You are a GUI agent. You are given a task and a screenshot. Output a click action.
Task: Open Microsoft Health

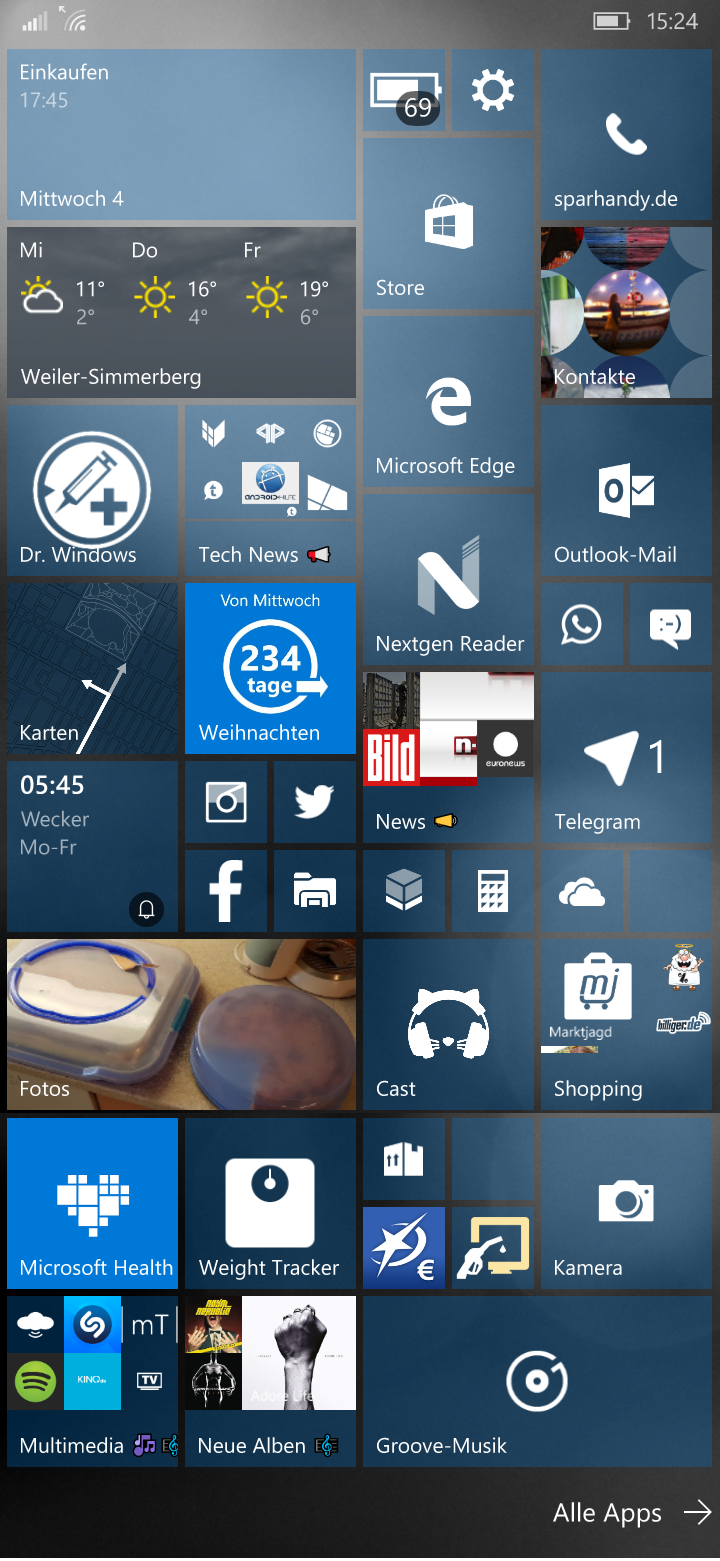point(92,1203)
